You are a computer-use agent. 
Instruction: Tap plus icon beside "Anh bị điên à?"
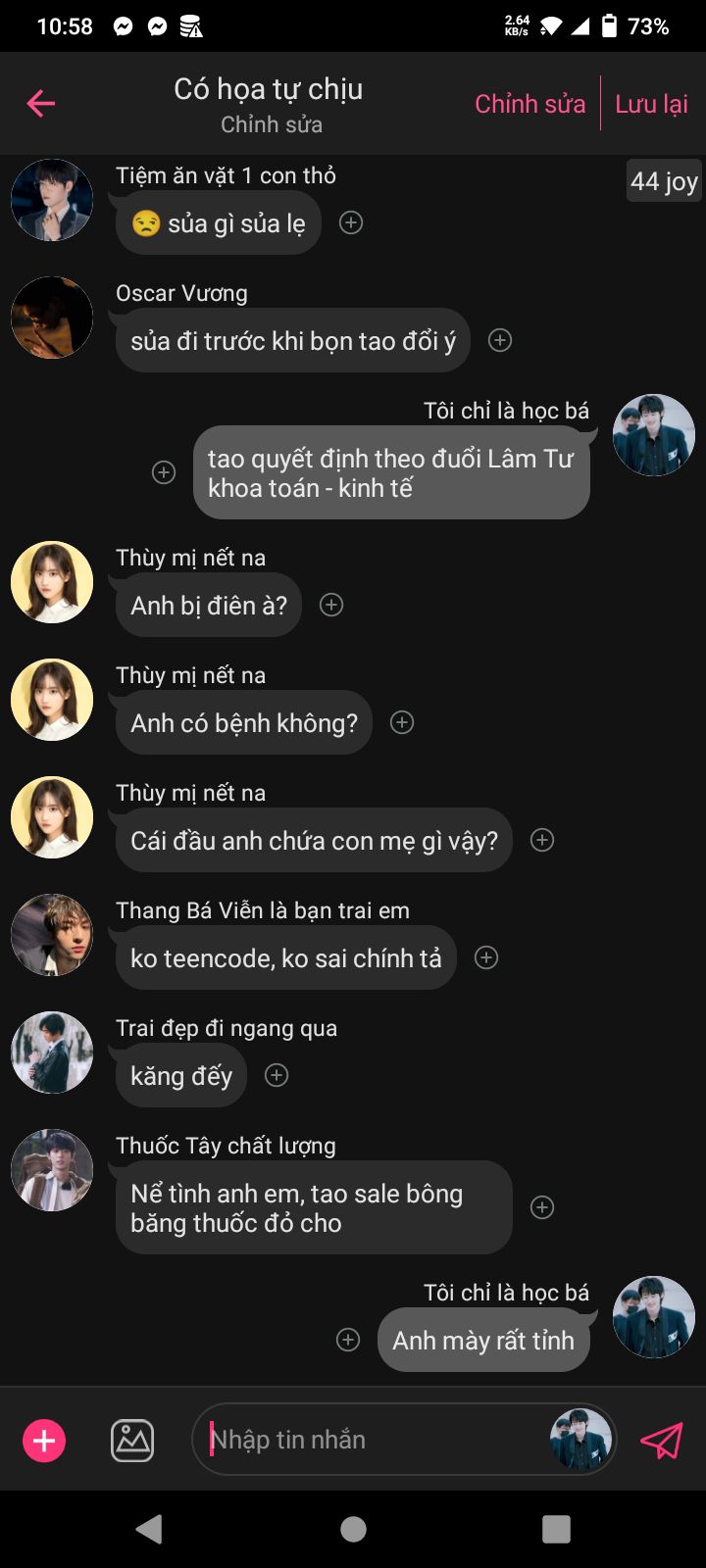(x=331, y=605)
